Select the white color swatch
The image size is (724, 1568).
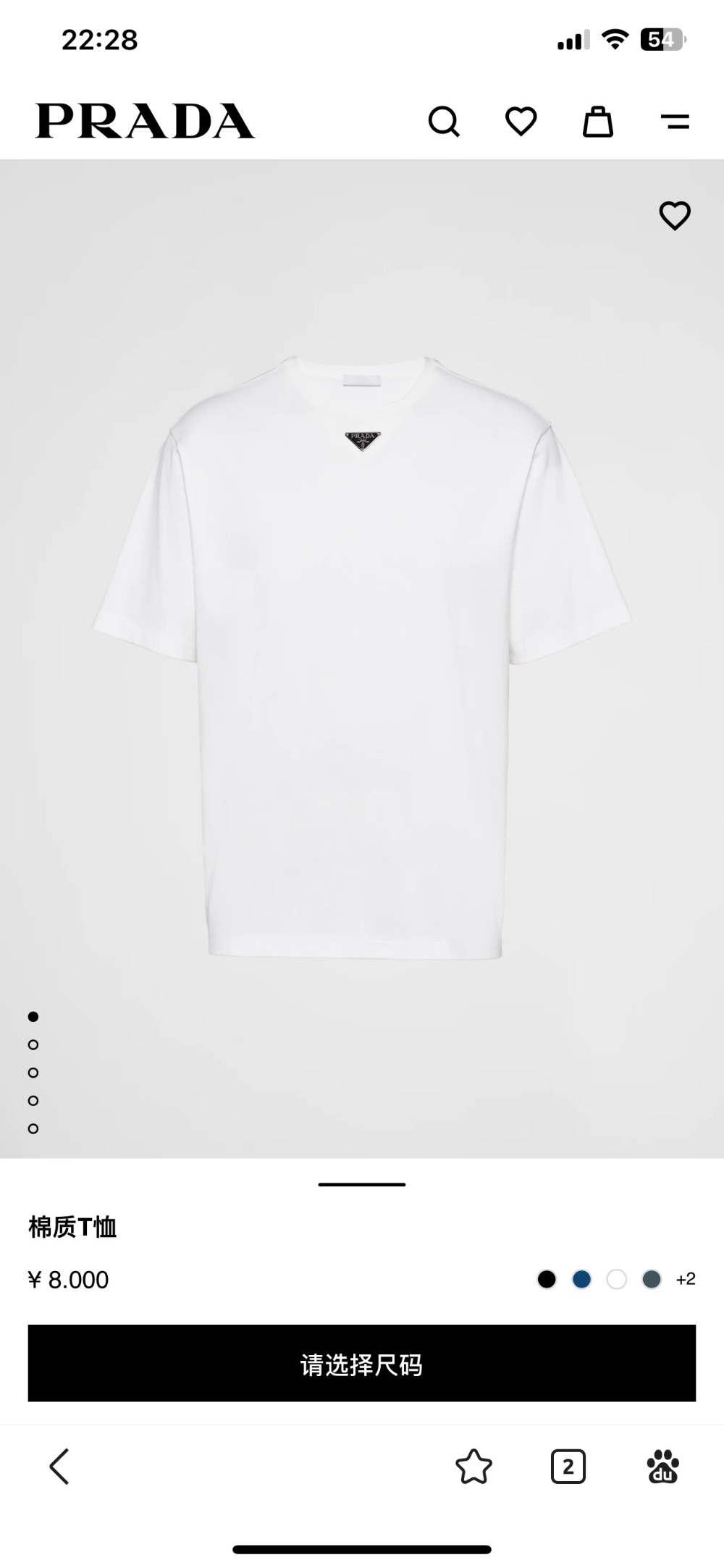(x=616, y=1279)
